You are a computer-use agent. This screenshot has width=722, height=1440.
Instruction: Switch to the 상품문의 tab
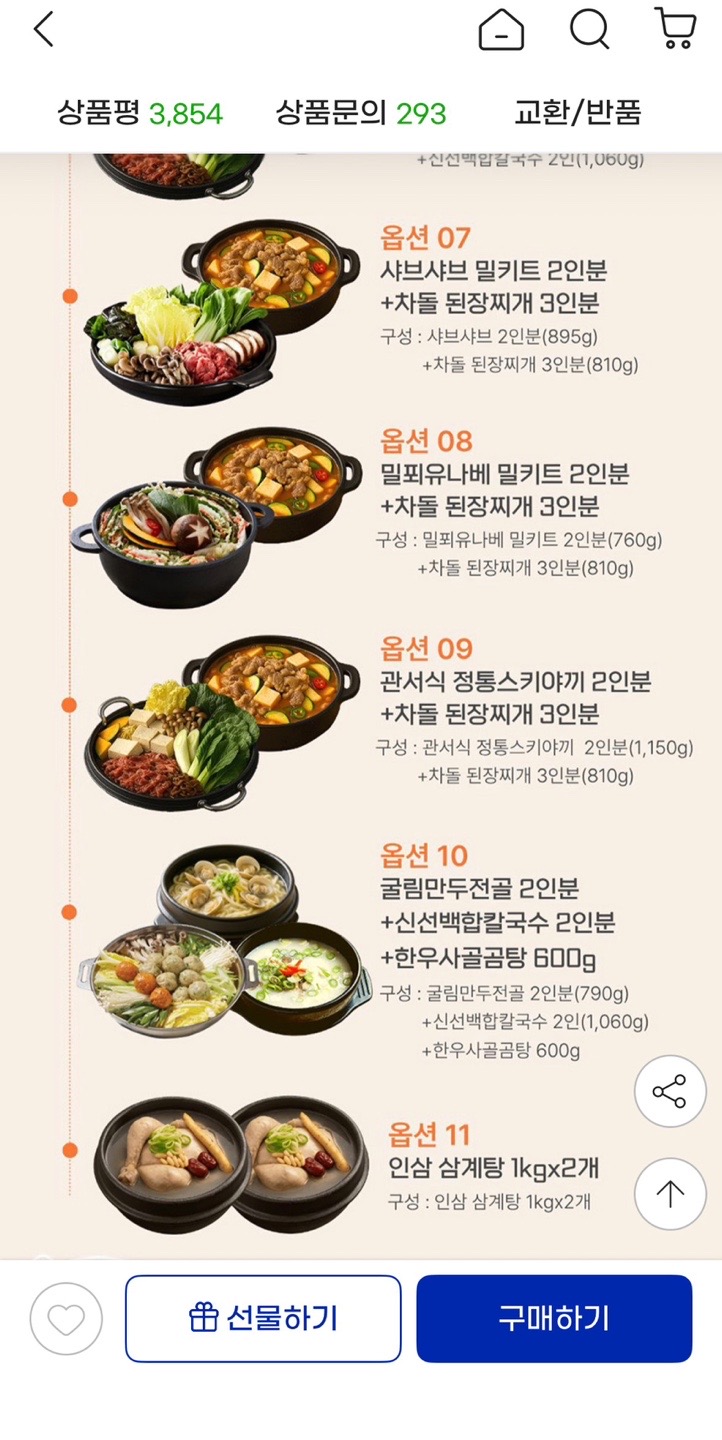point(361,113)
